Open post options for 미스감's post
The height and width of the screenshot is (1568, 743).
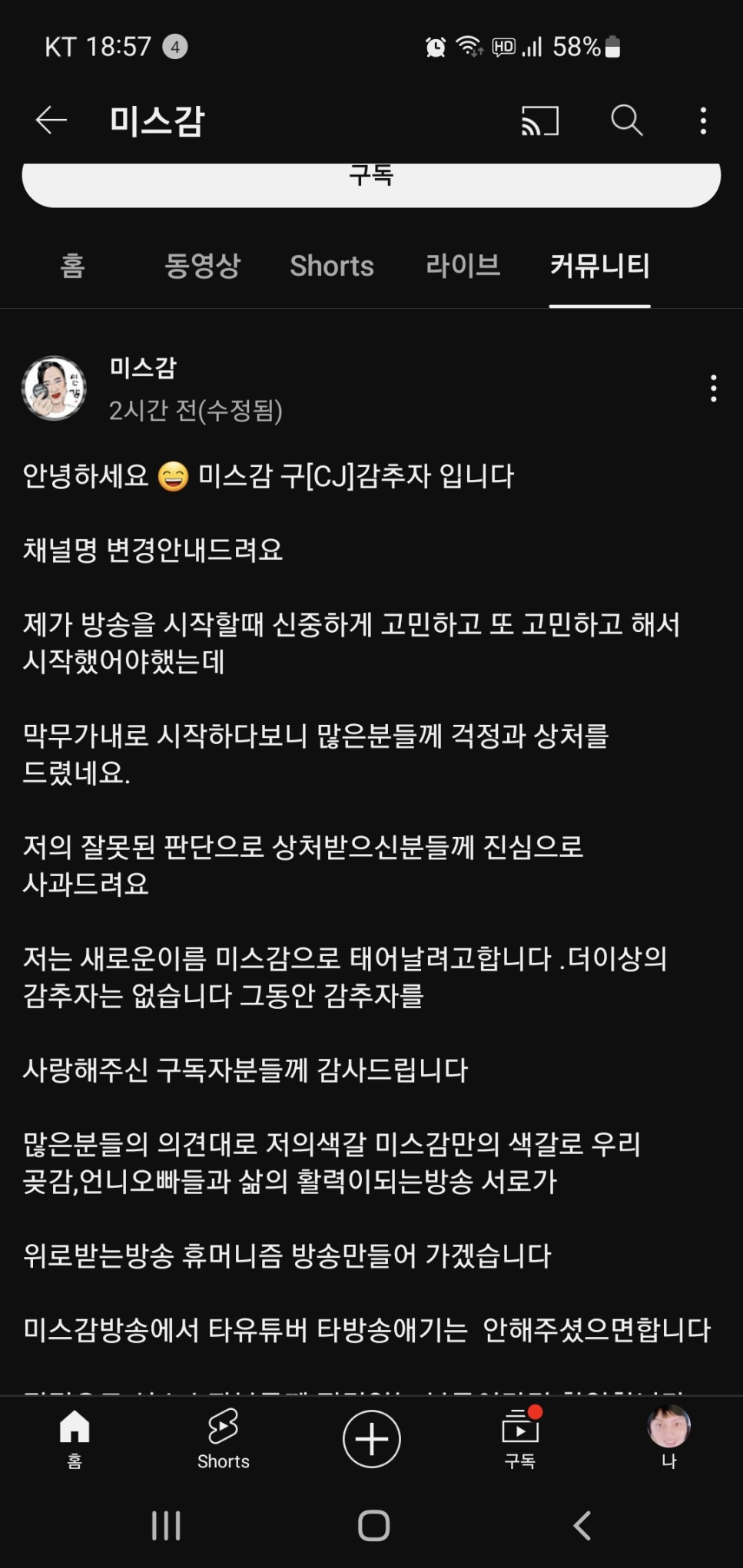pyautogui.click(x=714, y=389)
